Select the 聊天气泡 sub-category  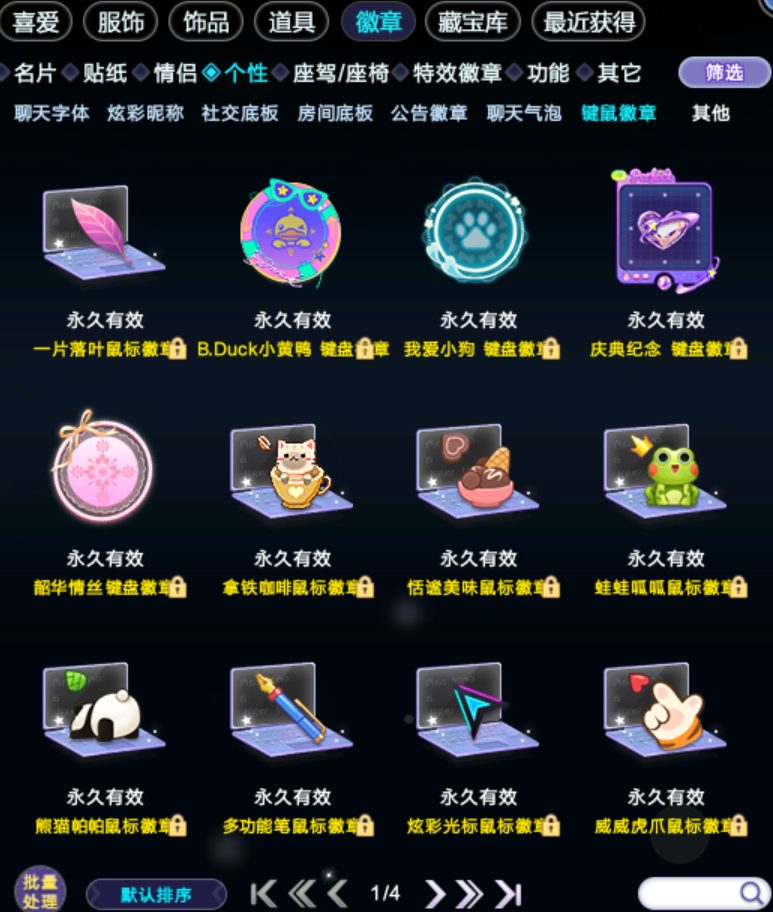tap(524, 113)
